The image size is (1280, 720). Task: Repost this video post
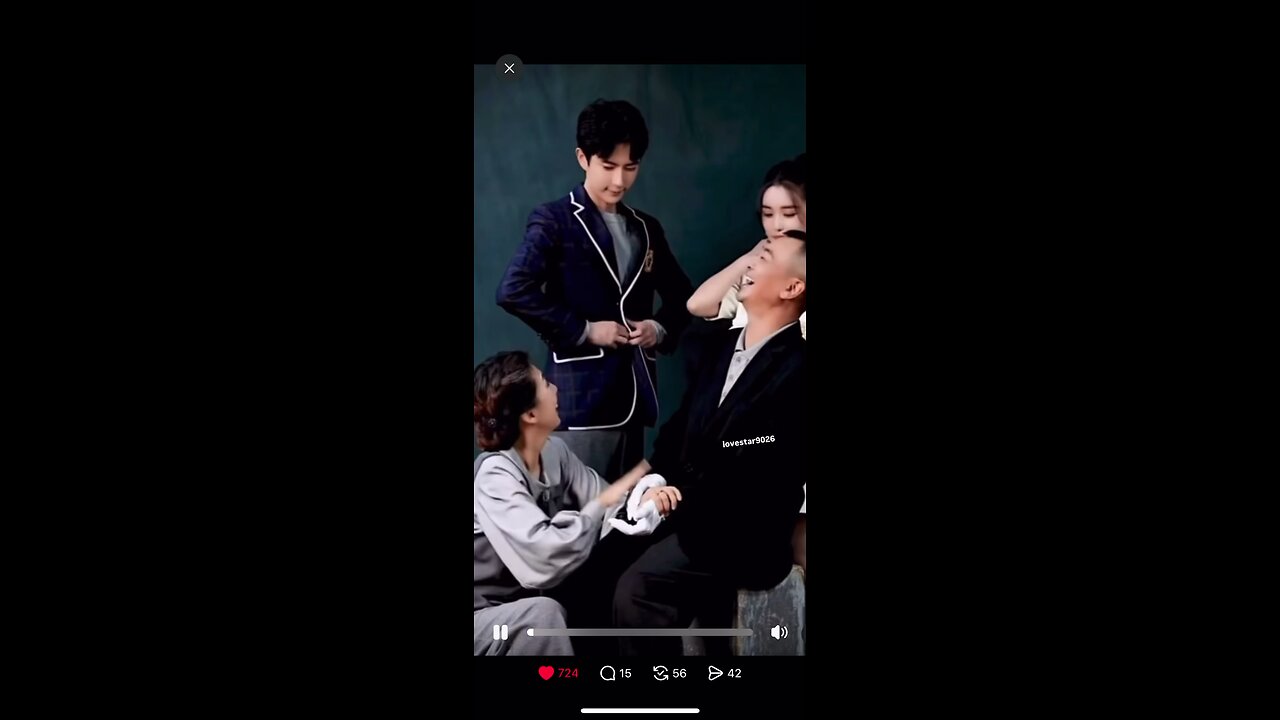[x=661, y=673]
